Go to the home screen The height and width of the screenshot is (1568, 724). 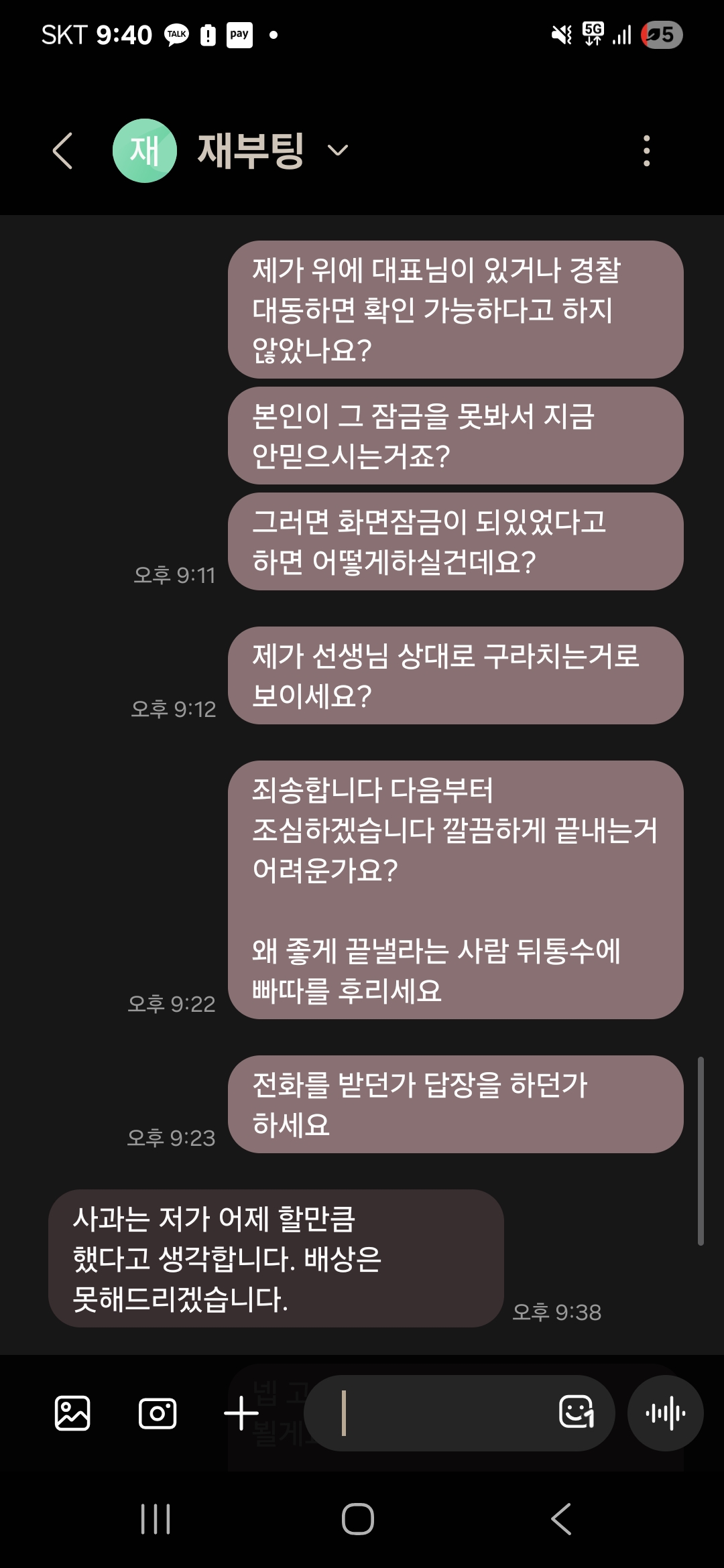coord(358,1518)
